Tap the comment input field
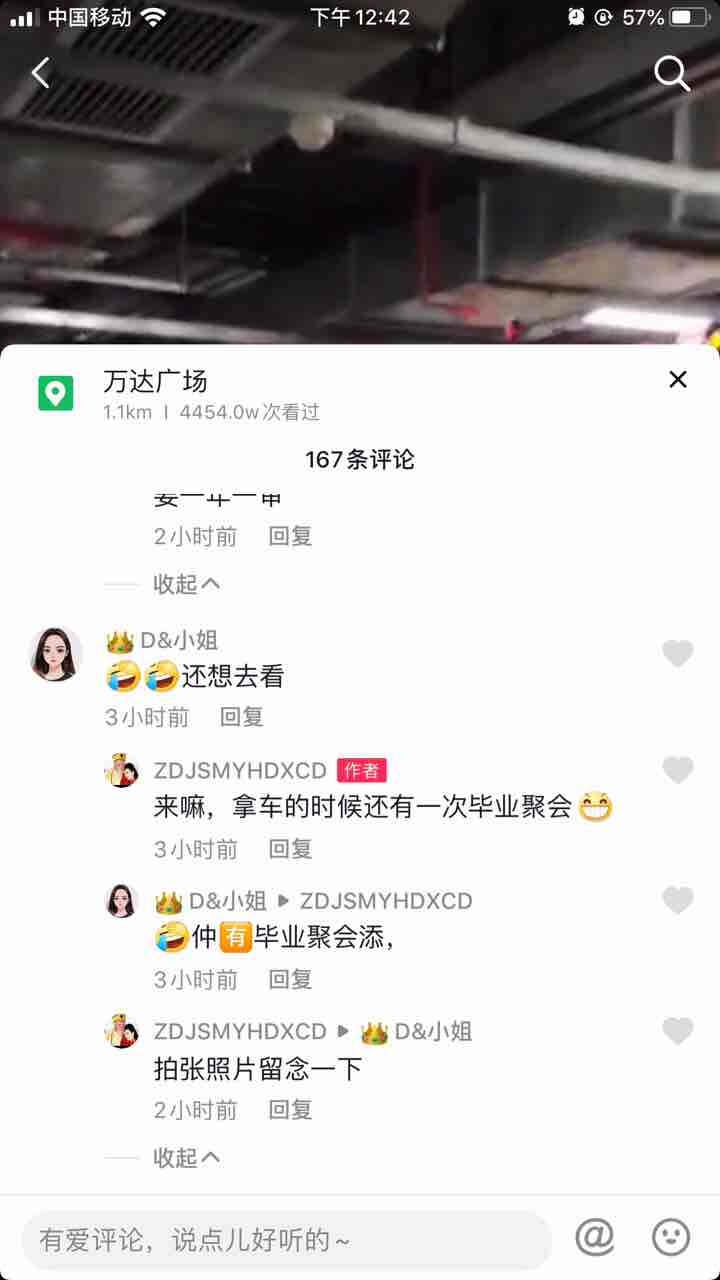Image resolution: width=720 pixels, height=1280 pixels. [x=285, y=1240]
